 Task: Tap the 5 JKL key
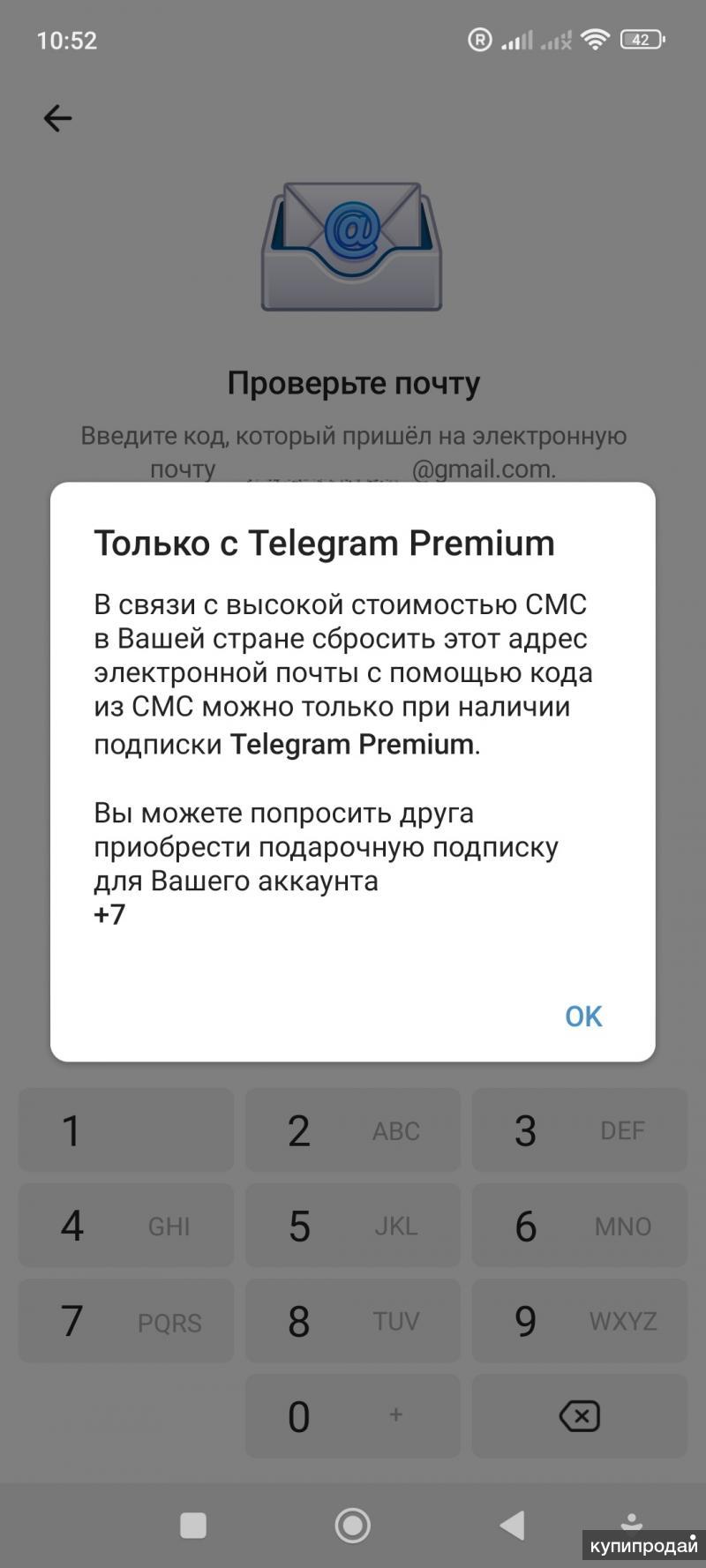pyautogui.click(x=353, y=1226)
